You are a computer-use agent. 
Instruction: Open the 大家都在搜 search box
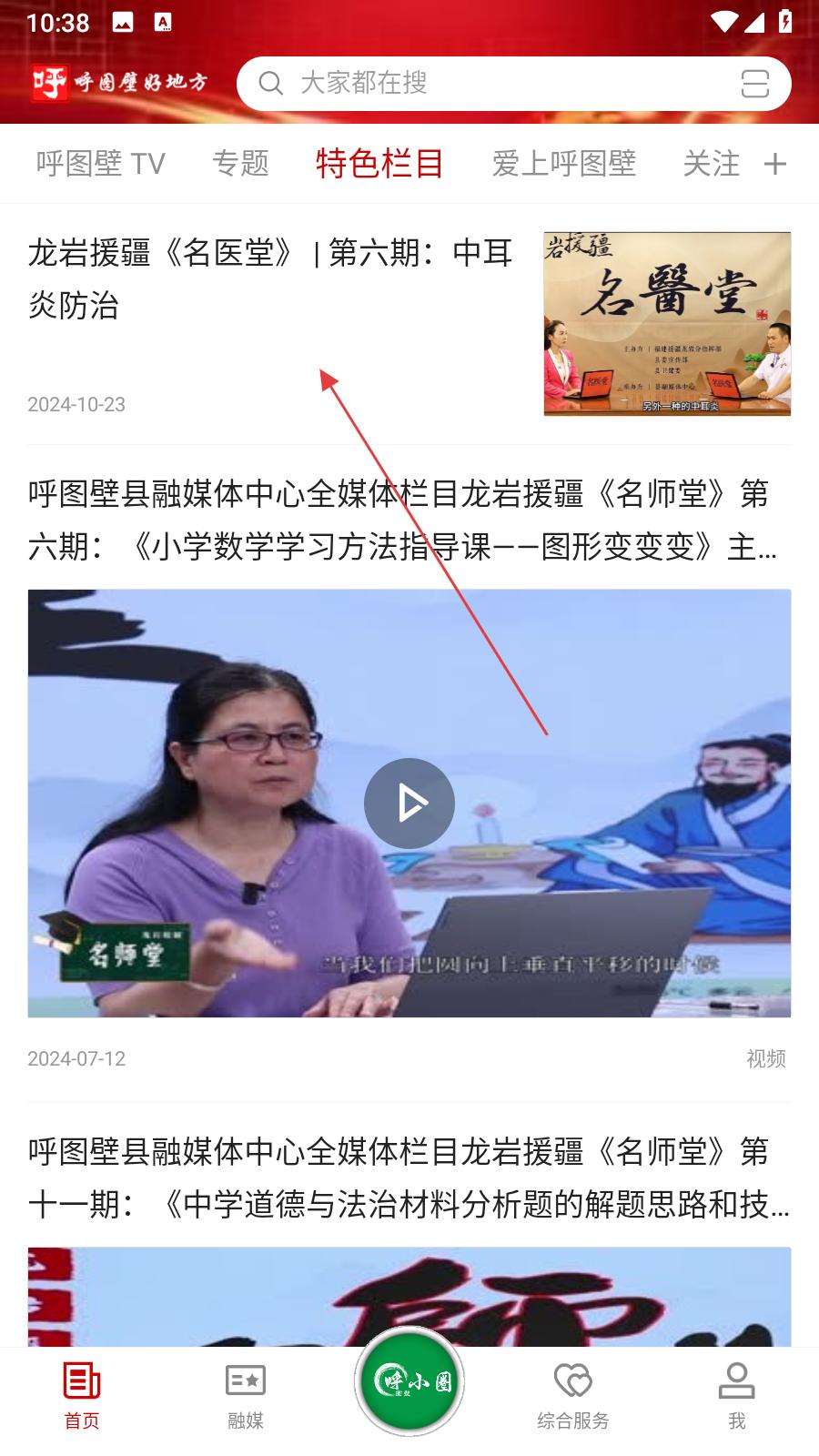tap(491, 84)
